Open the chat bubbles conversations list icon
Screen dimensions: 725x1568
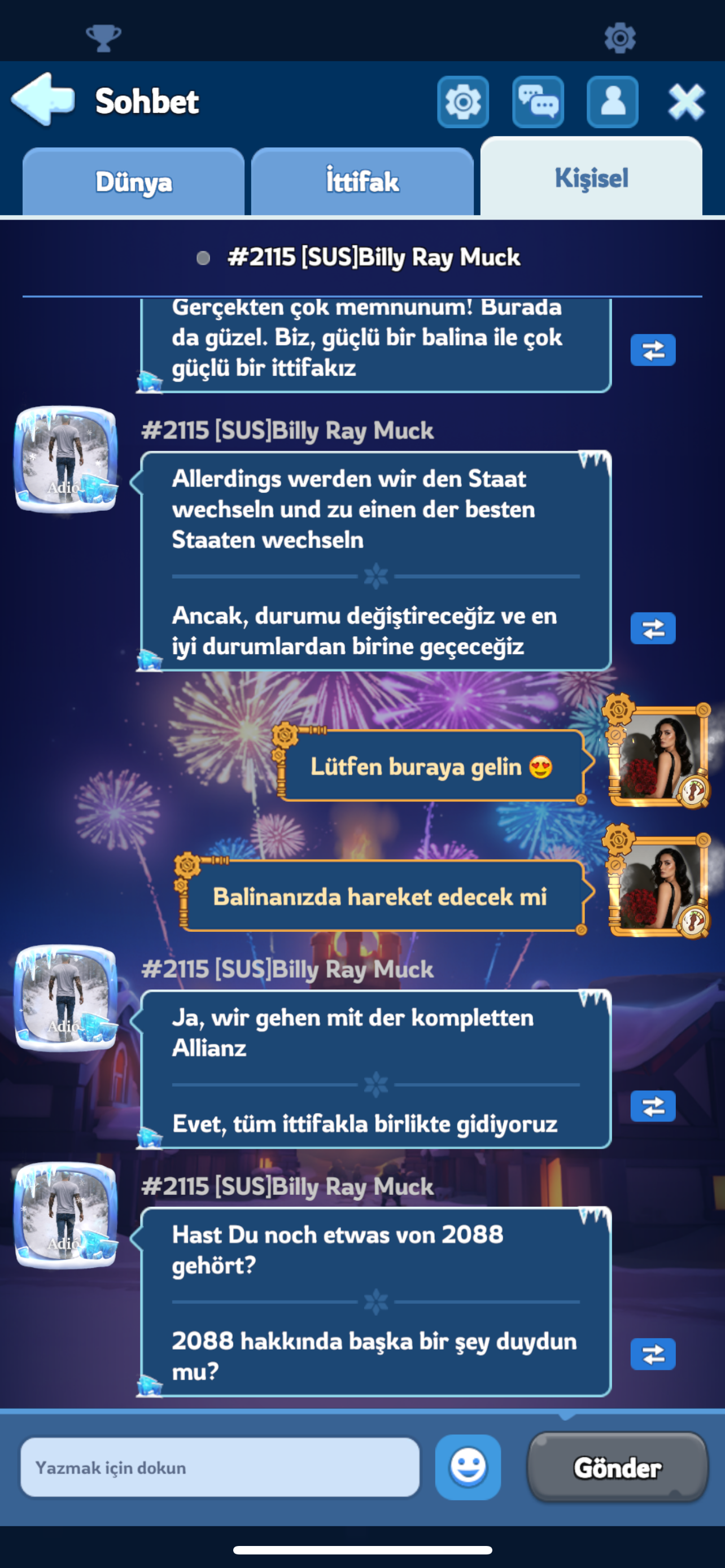(x=538, y=102)
